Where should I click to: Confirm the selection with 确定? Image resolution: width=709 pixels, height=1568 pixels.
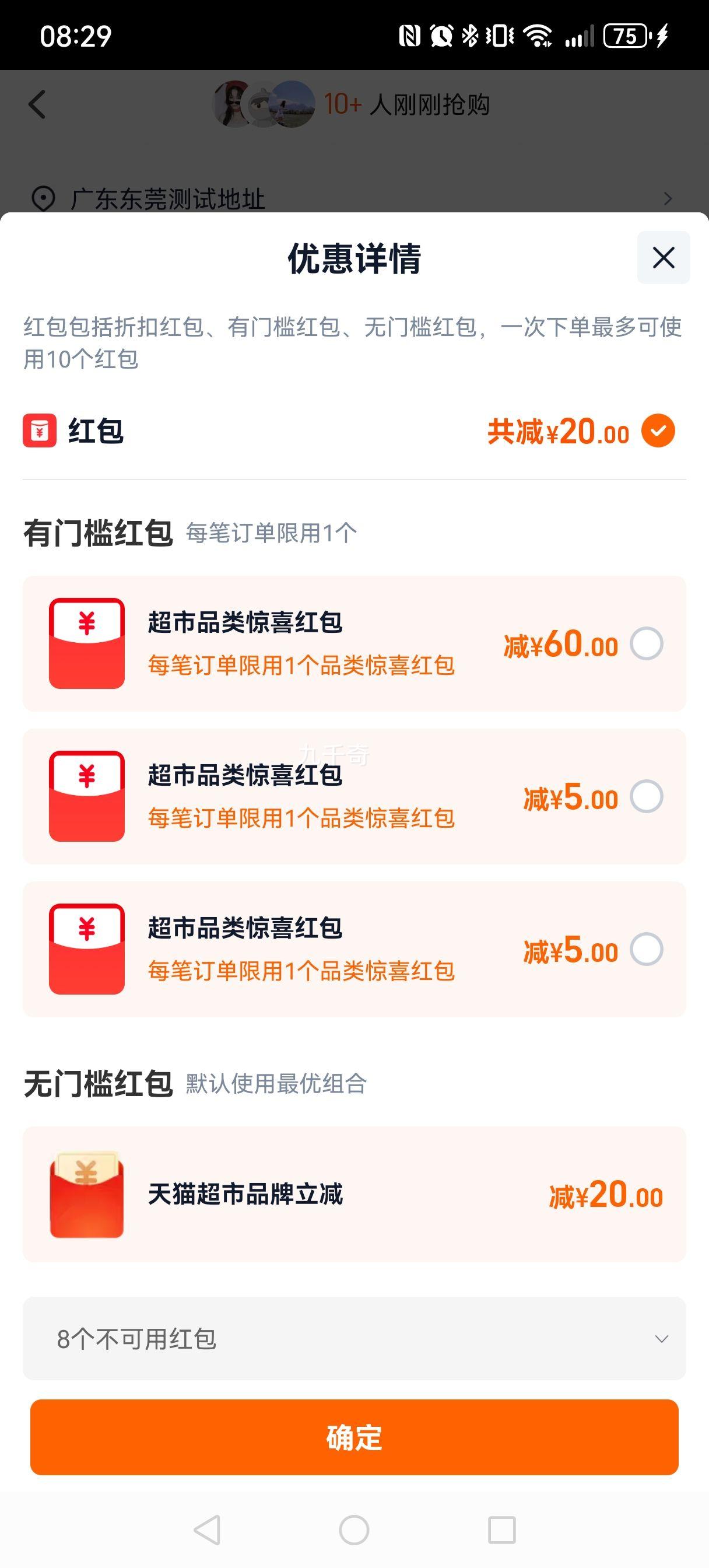[x=354, y=1437]
